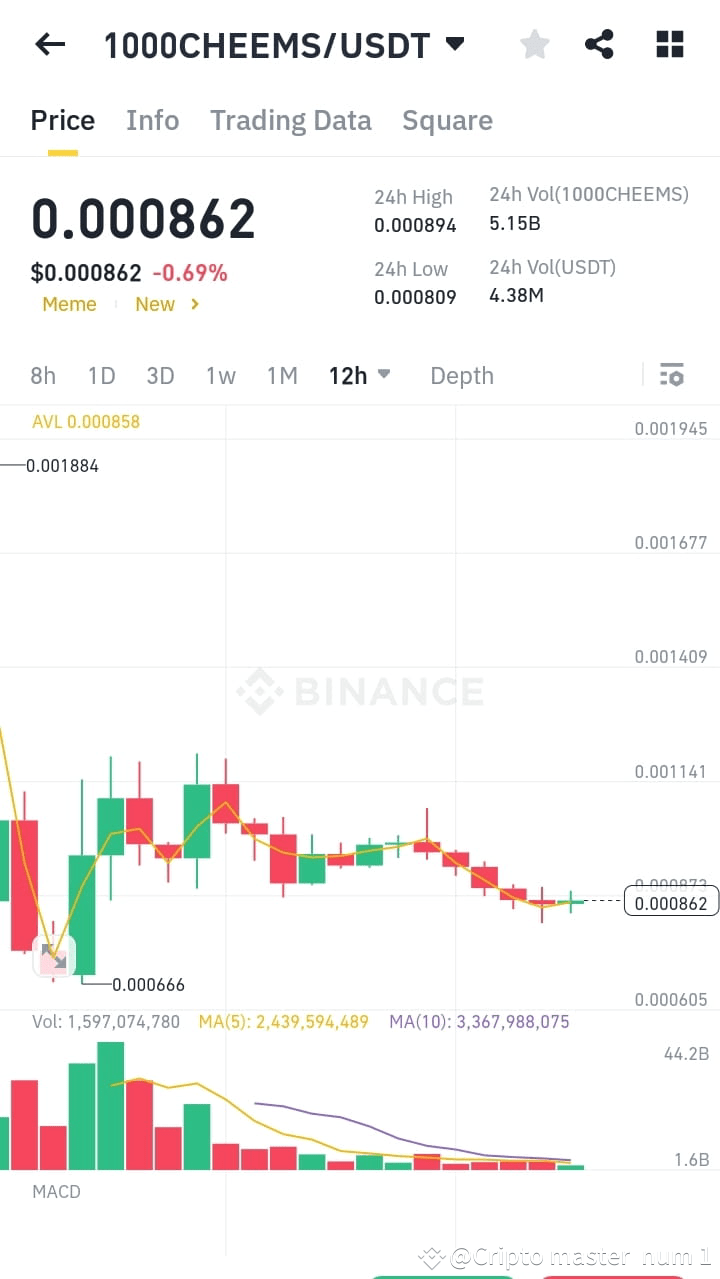Image resolution: width=720 pixels, height=1279 pixels.
Task: Click the MACD indicator label
Action: (55, 1191)
